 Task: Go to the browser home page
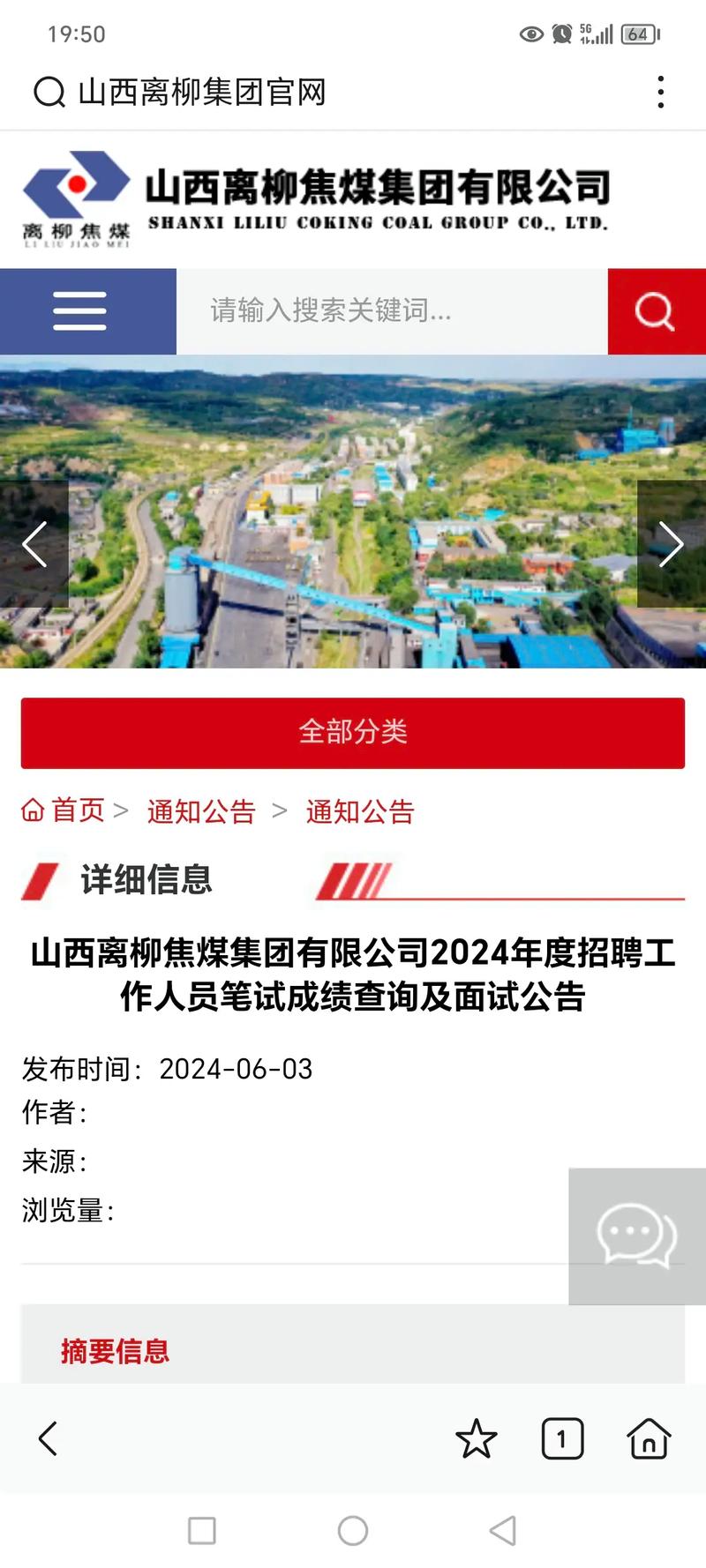tap(649, 1438)
